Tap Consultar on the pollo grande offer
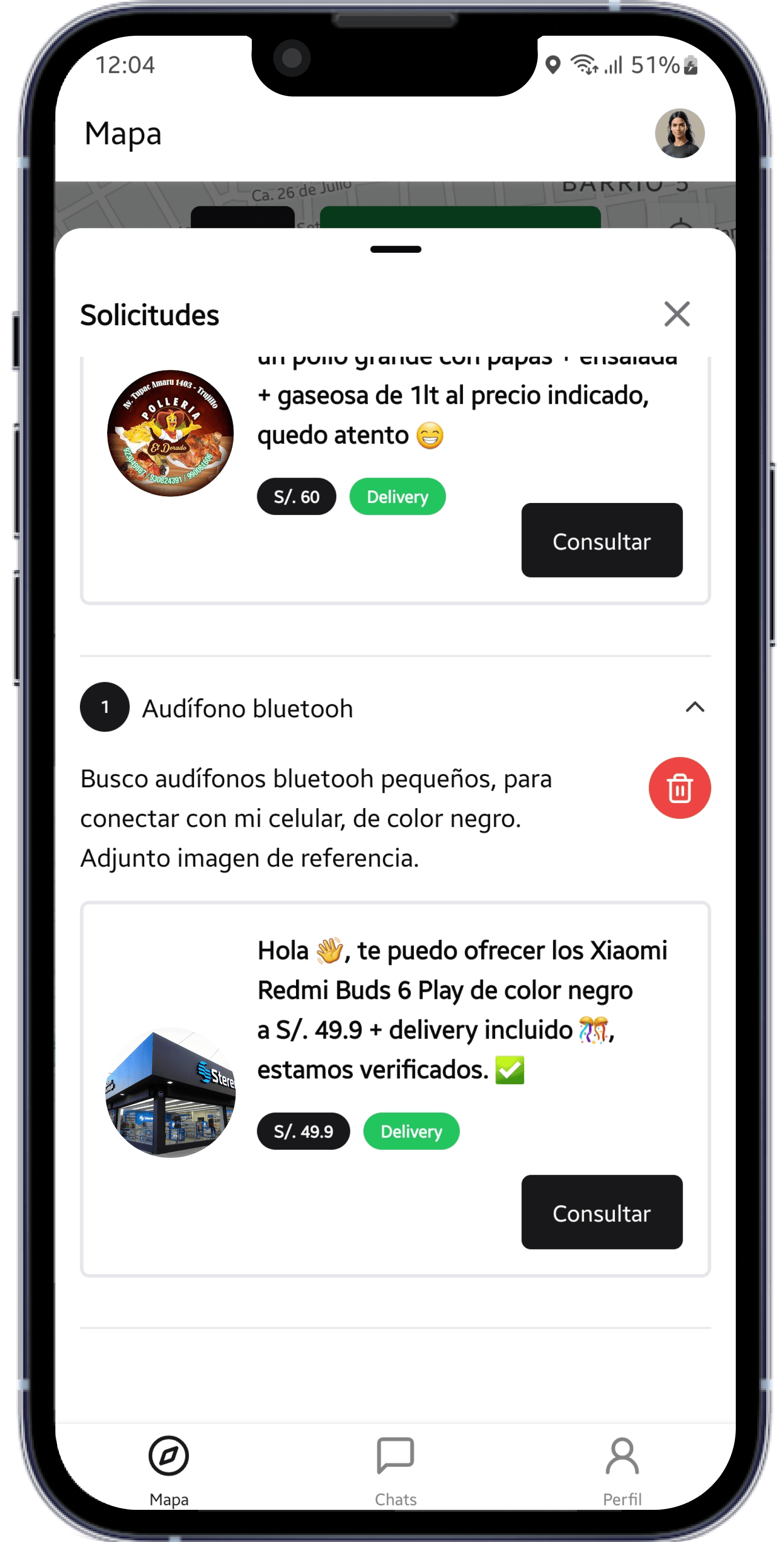The image size is (784, 1542). [602, 540]
